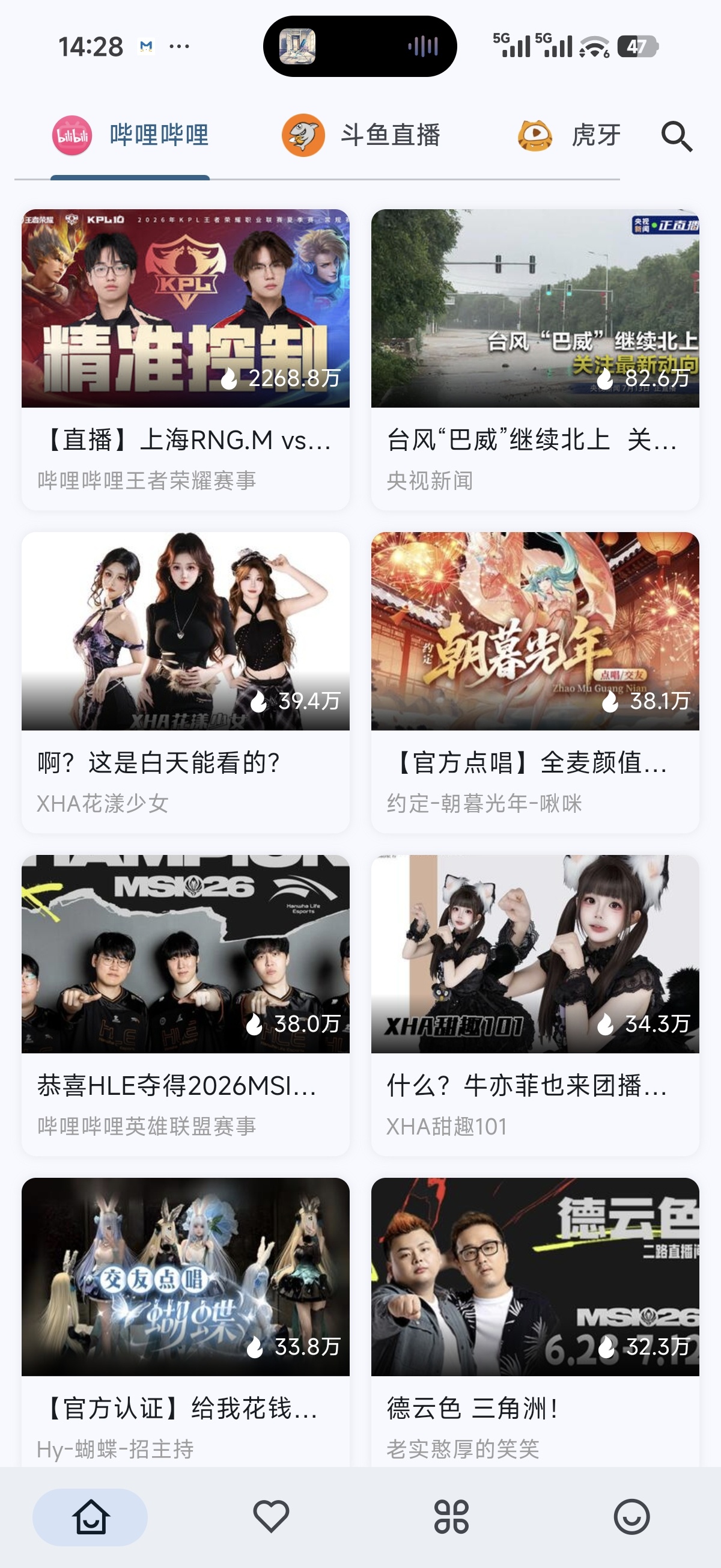Switch to the 斗鱼直播 tab

pyautogui.click(x=362, y=135)
